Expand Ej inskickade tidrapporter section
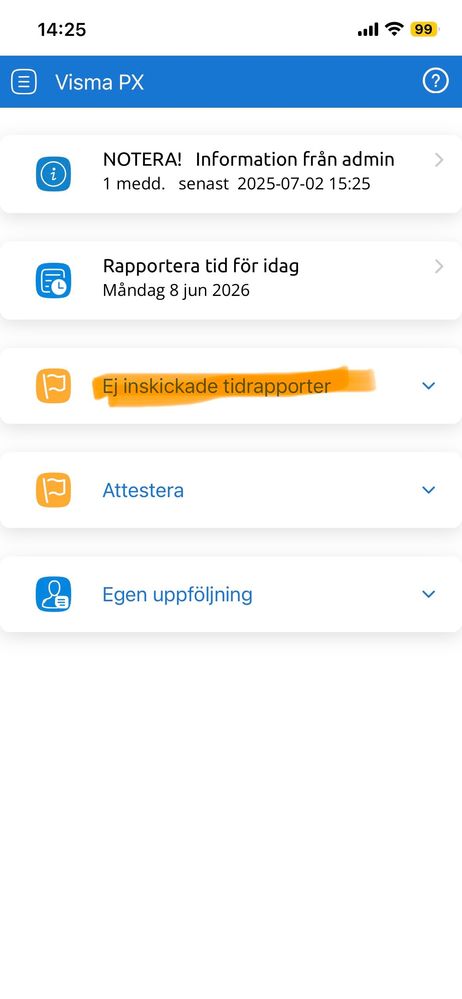 (x=231, y=385)
